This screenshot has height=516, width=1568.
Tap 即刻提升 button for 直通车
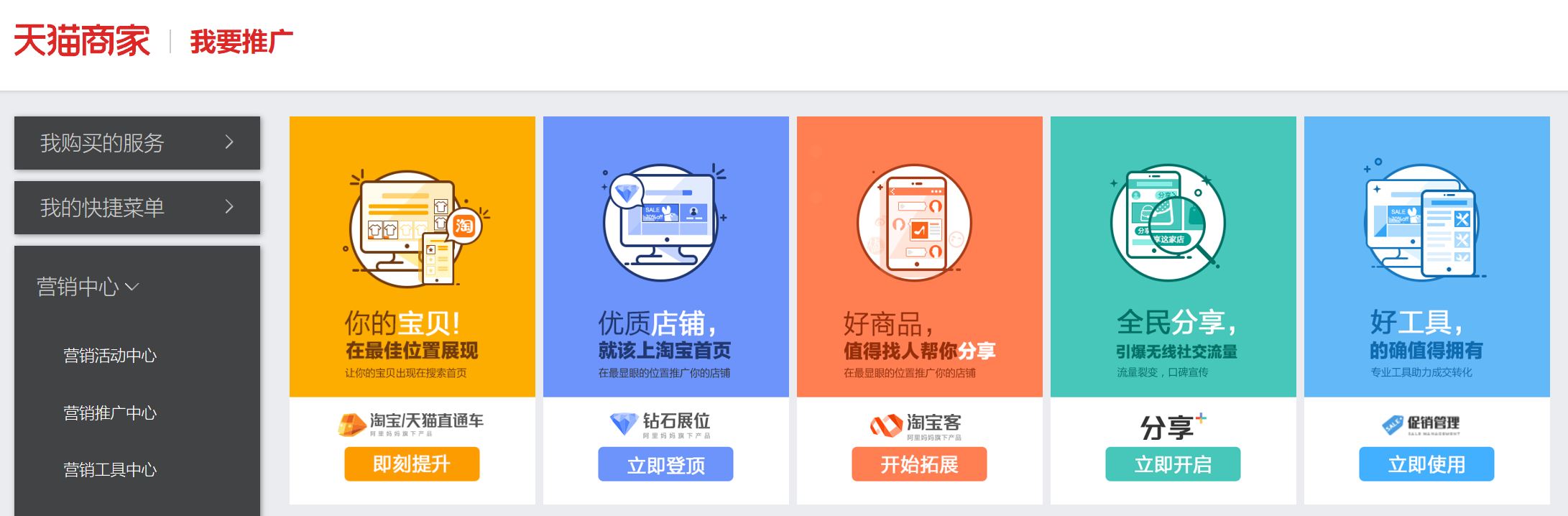pyautogui.click(x=412, y=464)
